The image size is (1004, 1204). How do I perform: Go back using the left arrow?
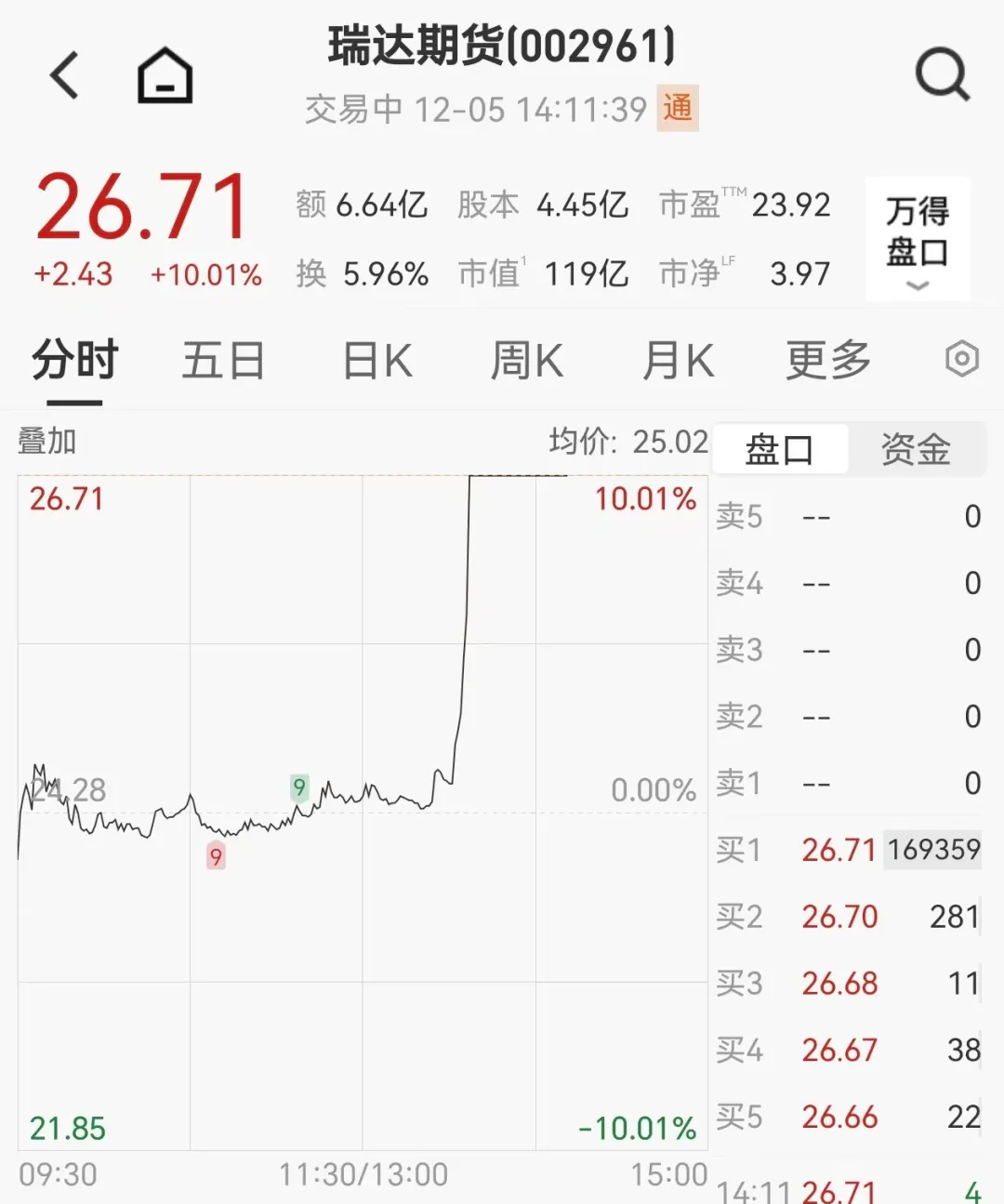point(65,75)
